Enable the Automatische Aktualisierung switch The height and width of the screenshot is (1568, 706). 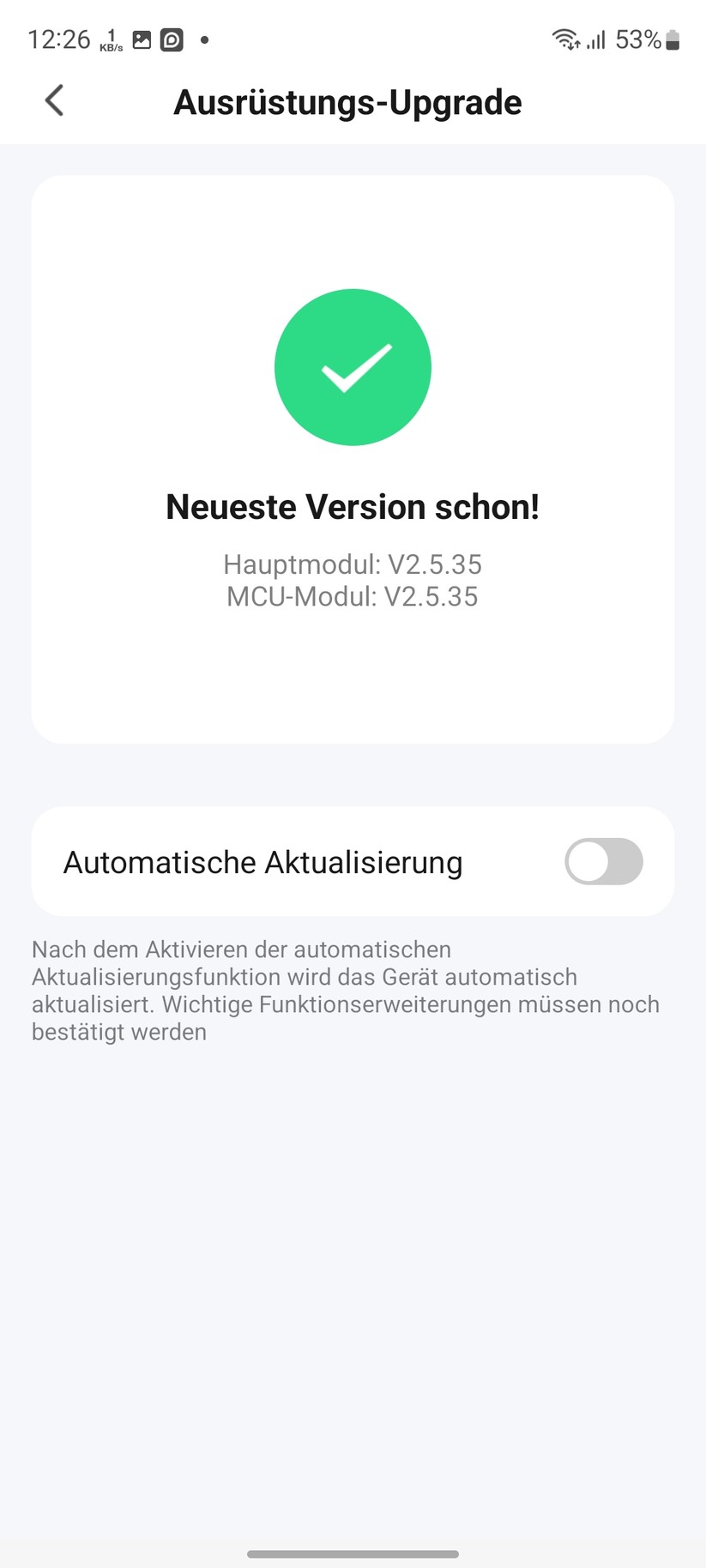pos(603,861)
